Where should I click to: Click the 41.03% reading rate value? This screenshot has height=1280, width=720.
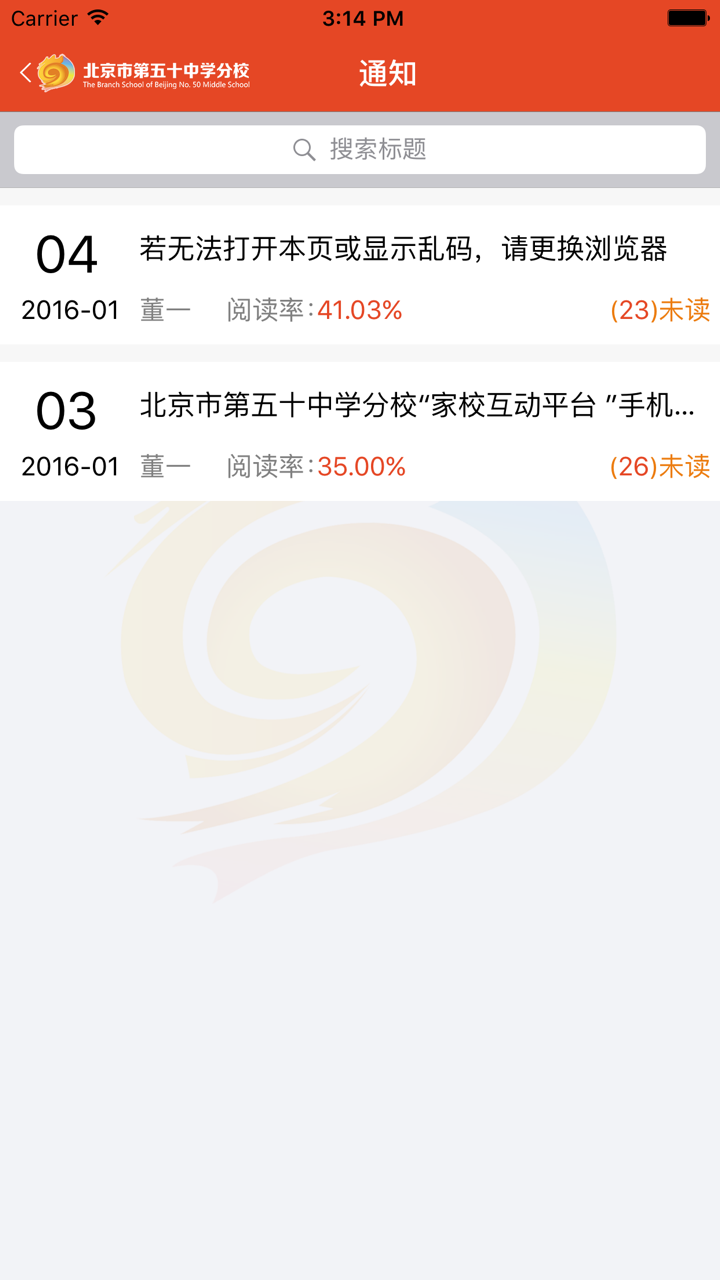pyautogui.click(x=361, y=310)
